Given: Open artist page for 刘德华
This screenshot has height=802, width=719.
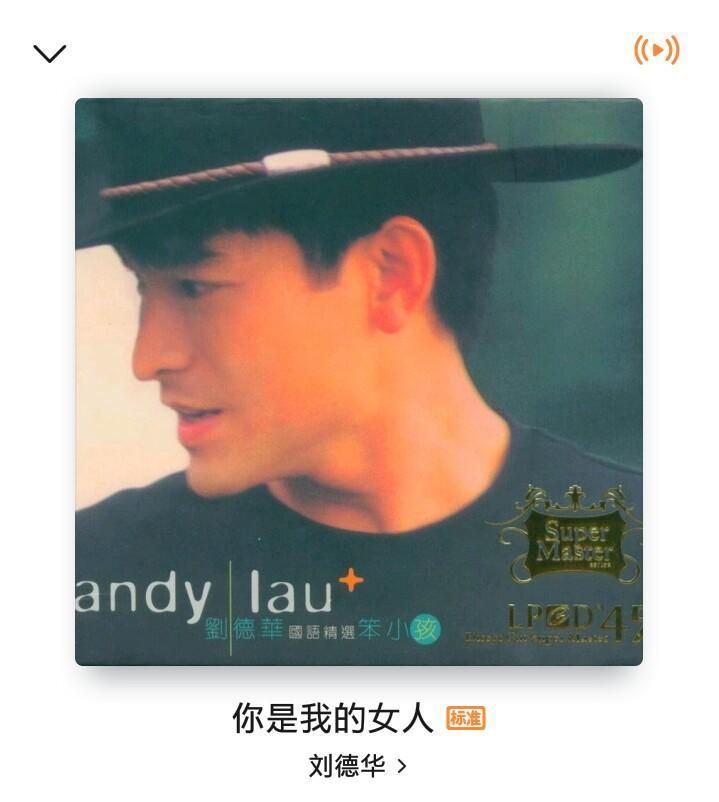Looking at the screenshot, I should pyautogui.click(x=358, y=766).
